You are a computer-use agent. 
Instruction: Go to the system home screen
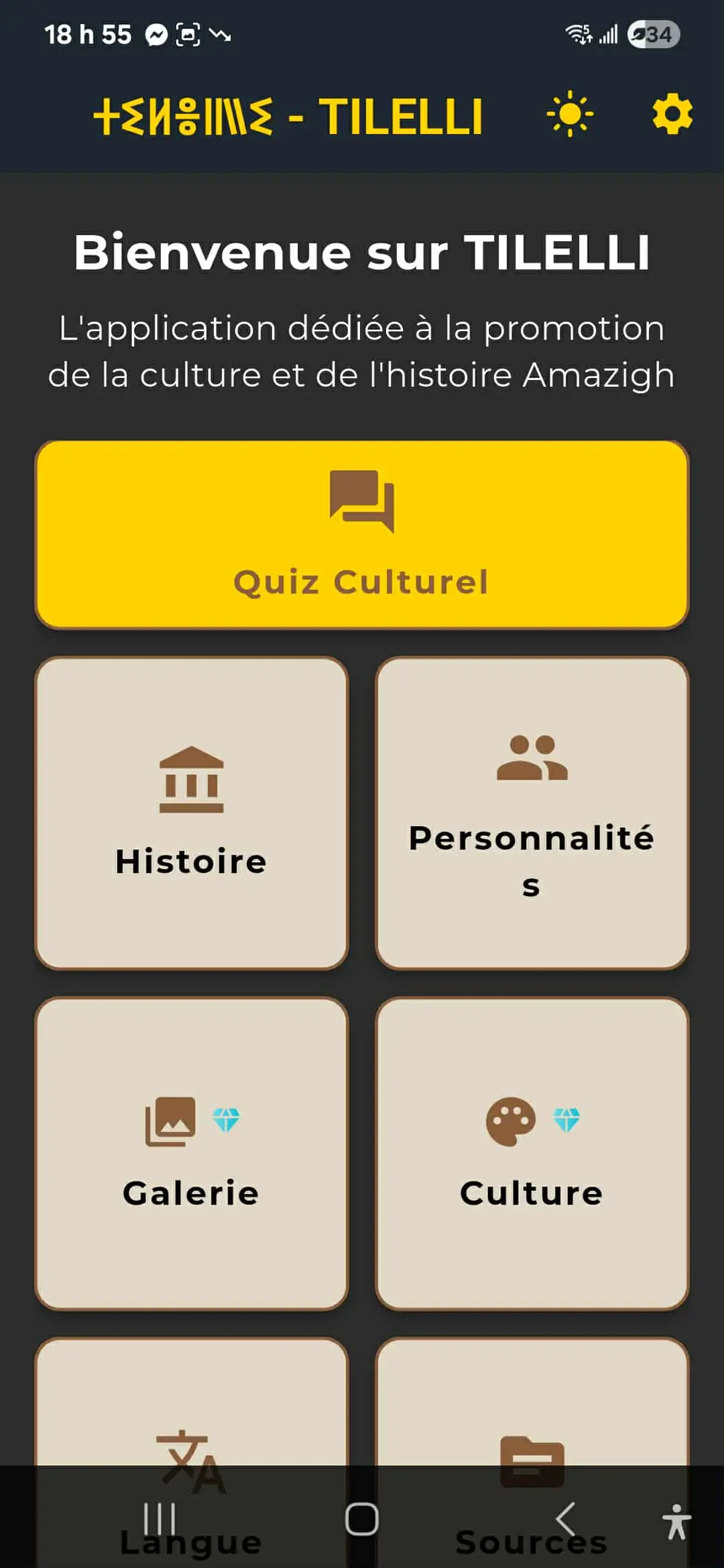pyautogui.click(x=362, y=1519)
